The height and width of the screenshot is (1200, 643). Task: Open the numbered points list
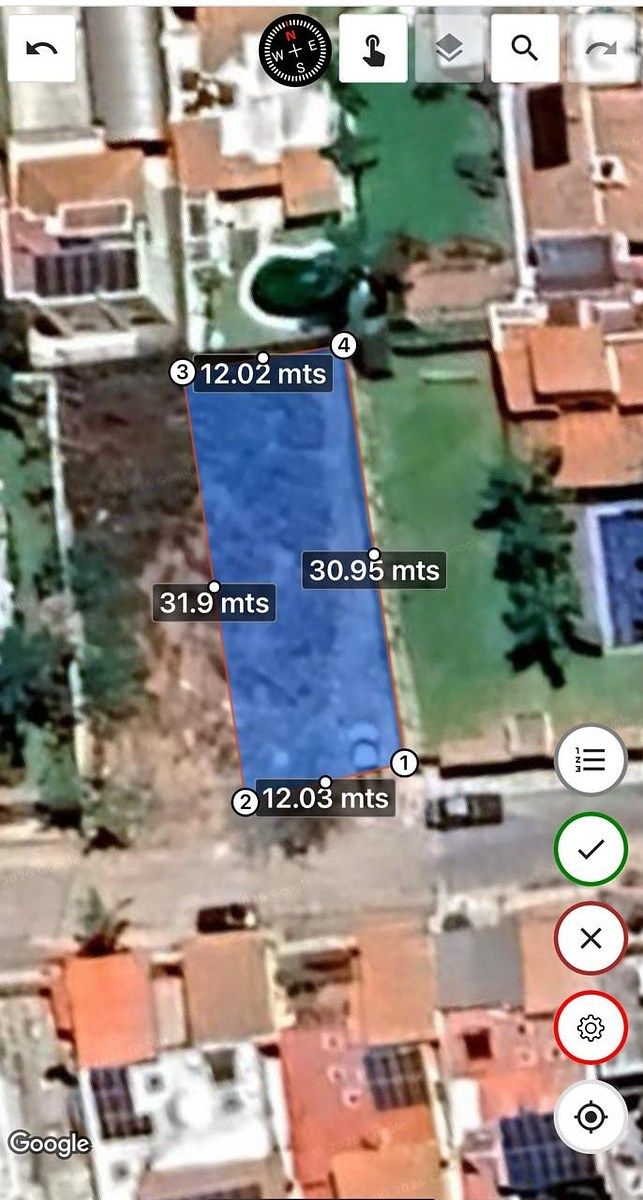pos(590,759)
